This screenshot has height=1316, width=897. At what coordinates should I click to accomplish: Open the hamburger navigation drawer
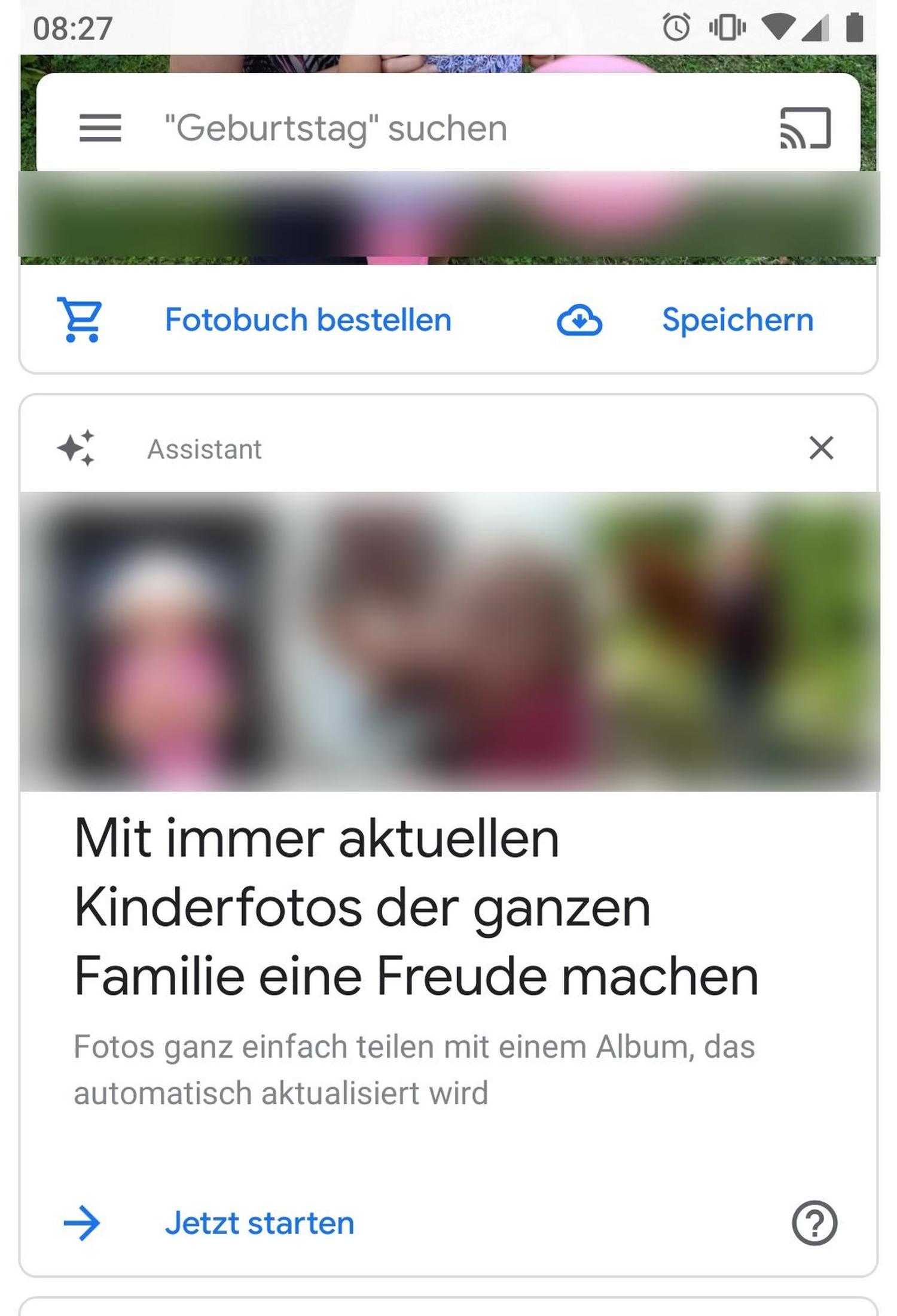point(100,128)
